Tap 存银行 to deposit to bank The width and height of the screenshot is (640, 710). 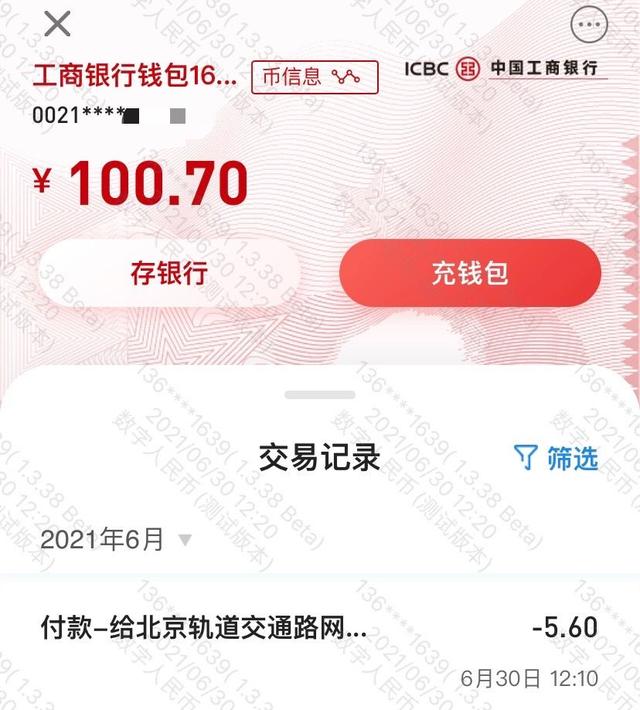coord(169,273)
